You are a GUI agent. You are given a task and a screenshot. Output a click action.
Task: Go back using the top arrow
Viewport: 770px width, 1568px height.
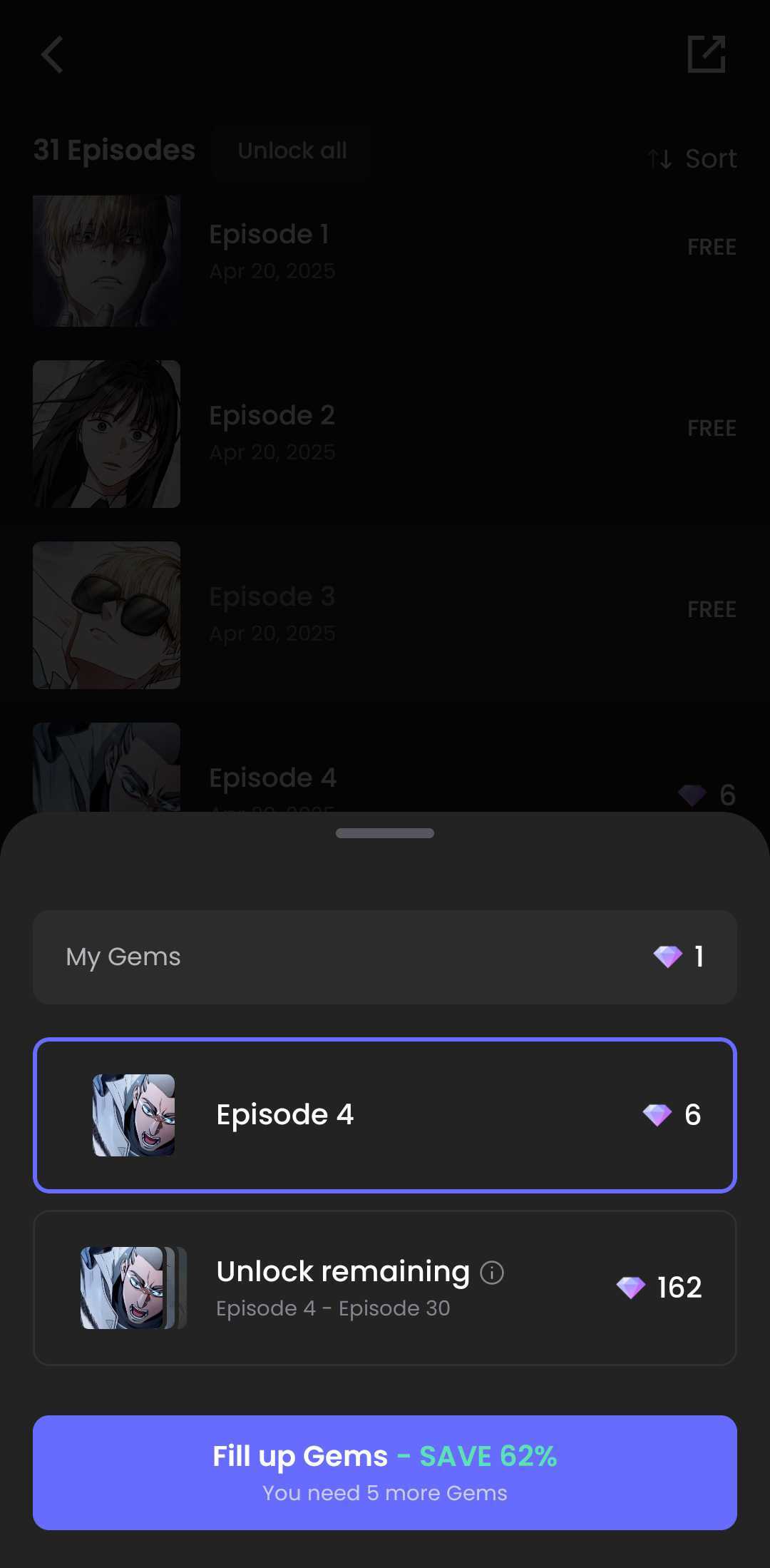[x=53, y=55]
